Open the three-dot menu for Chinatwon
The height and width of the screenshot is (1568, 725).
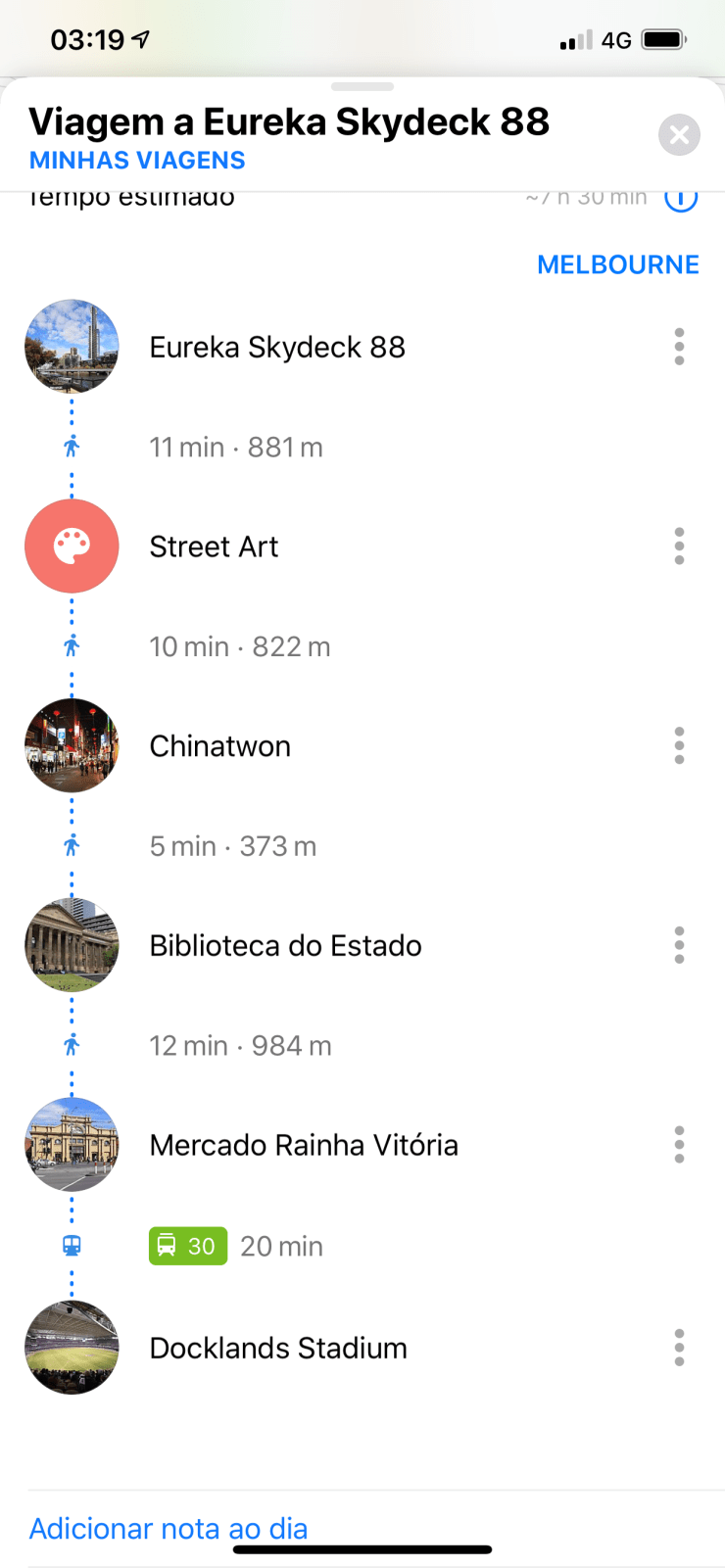(679, 746)
